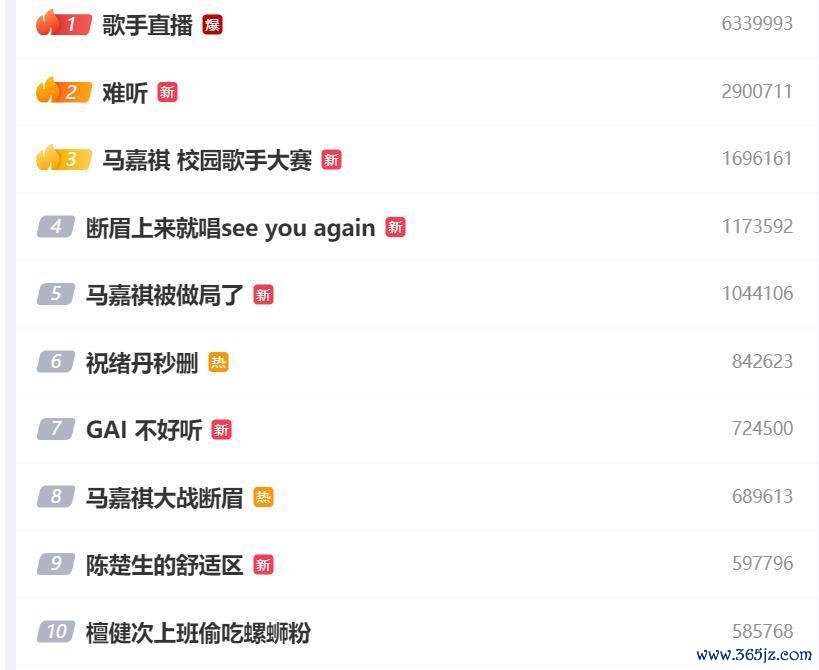Open the topic 马嘉祺大战断眉

pos(165,498)
